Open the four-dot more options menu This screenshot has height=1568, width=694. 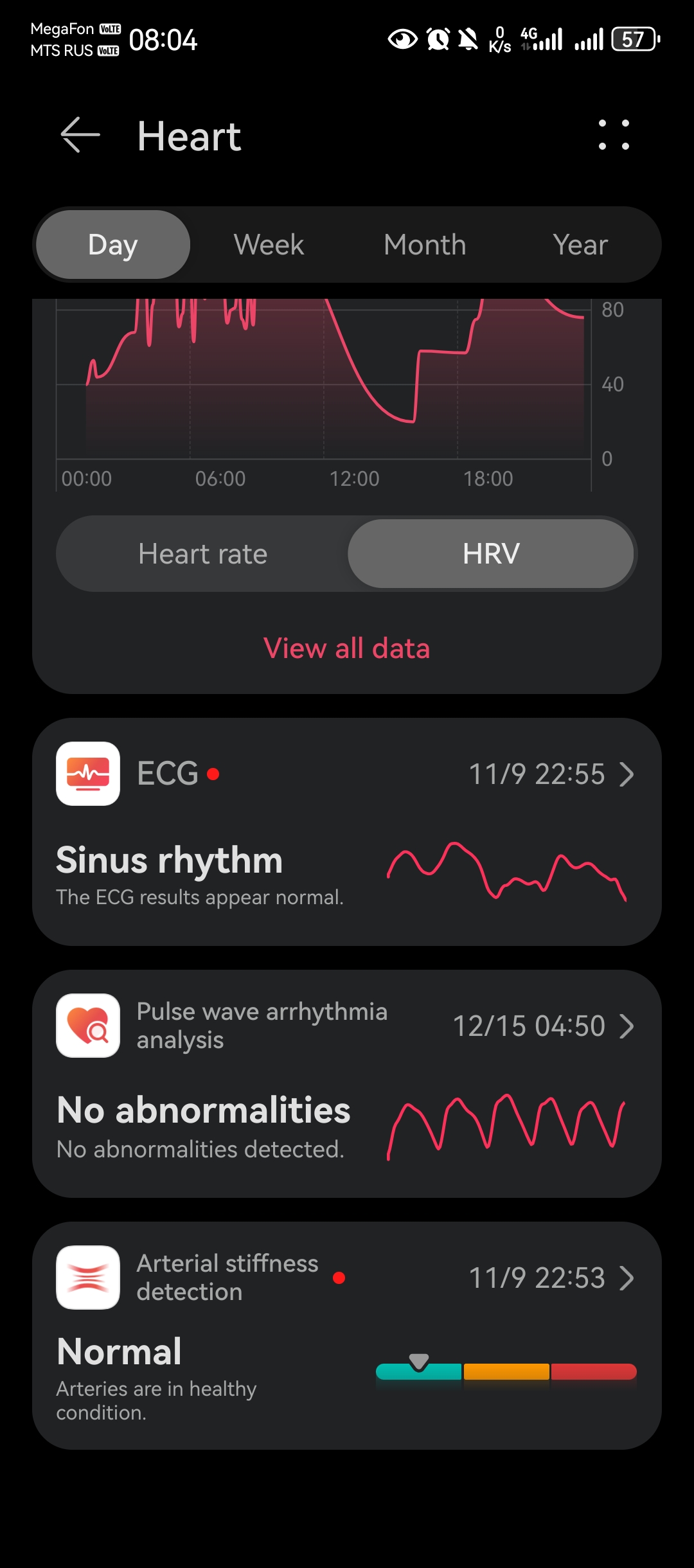click(x=614, y=135)
